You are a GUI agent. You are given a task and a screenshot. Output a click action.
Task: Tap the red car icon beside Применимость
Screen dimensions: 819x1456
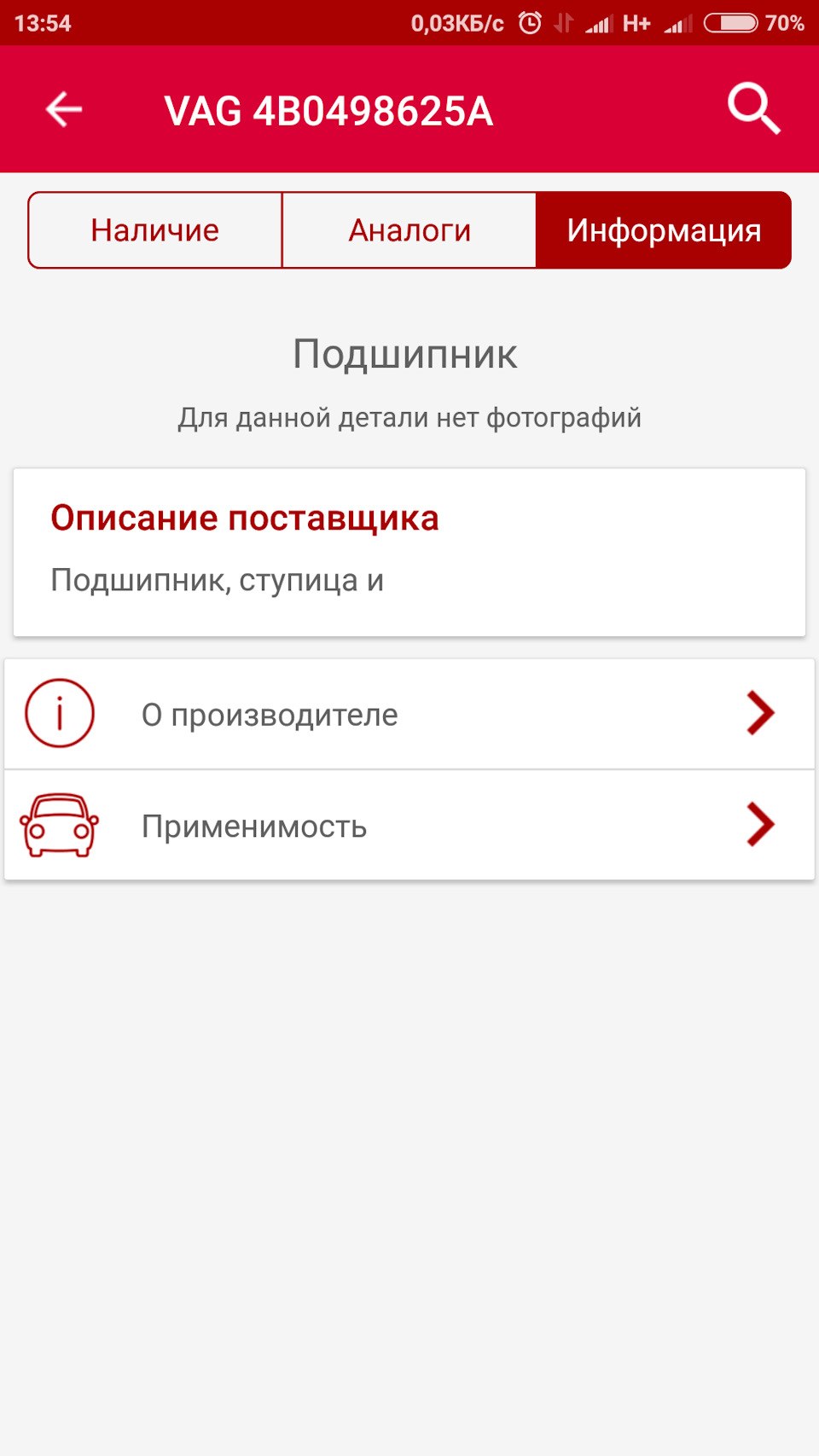pyautogui.click(x=58, y=825)
